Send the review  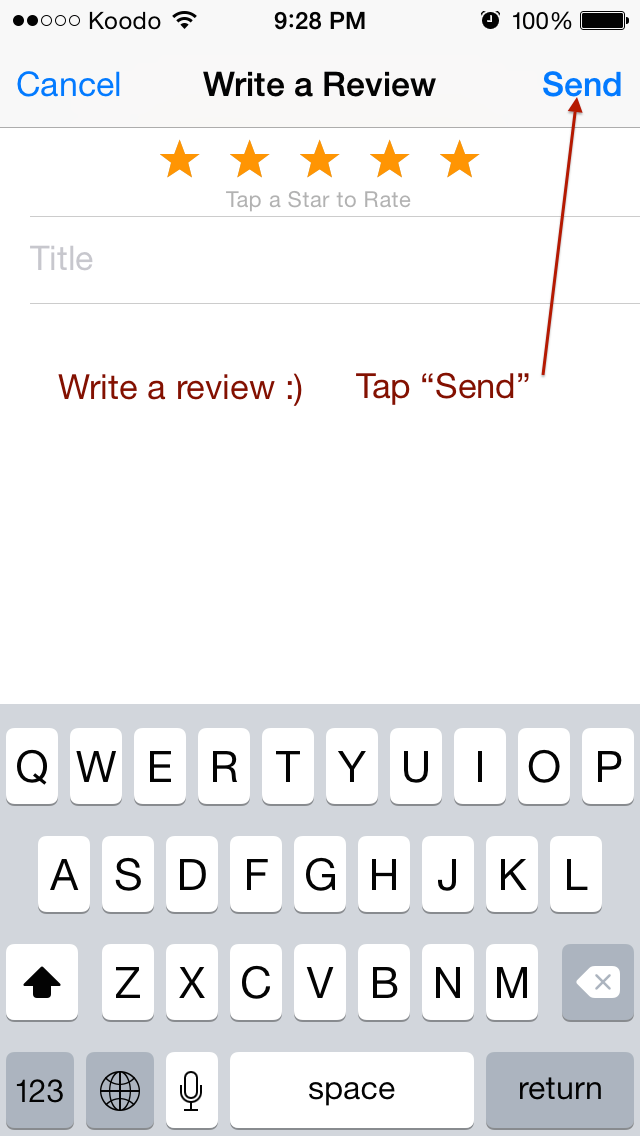(x=581, y=85)
